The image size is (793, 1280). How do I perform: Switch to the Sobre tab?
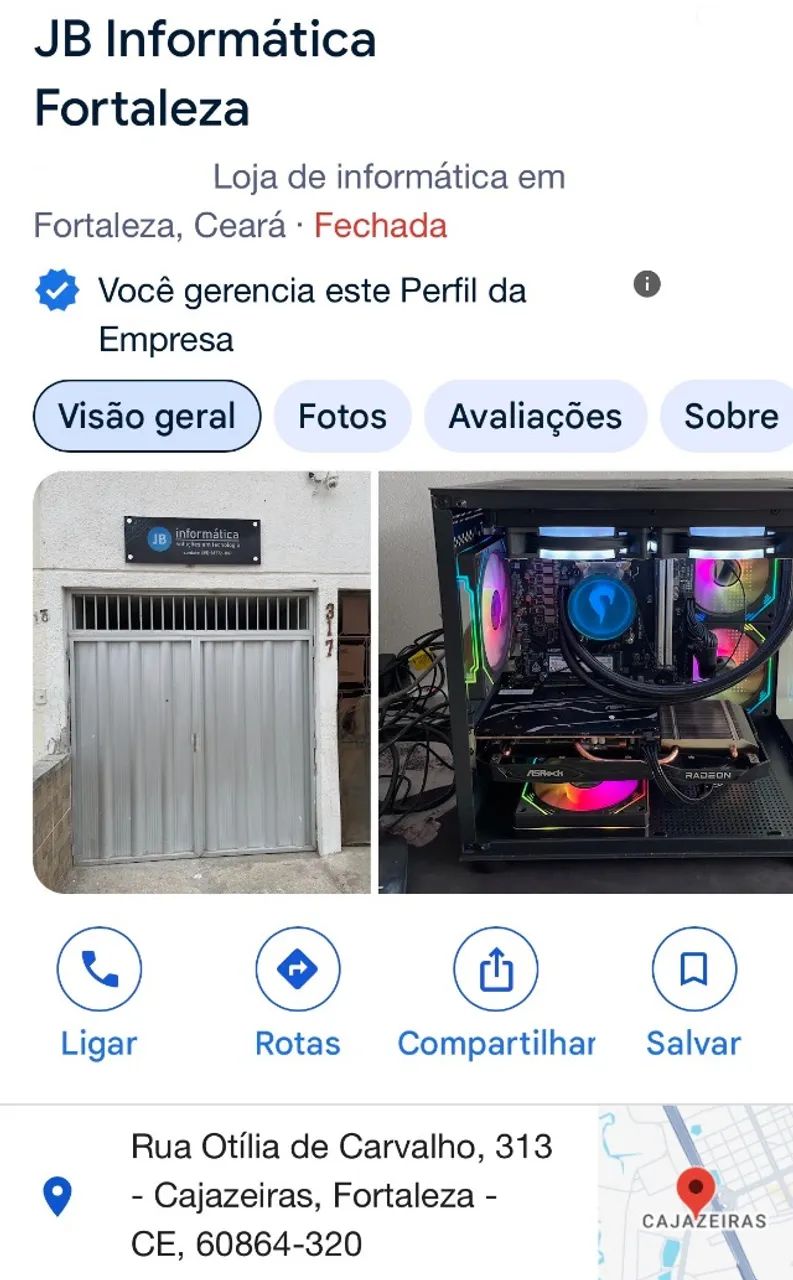tap(730, 416)
